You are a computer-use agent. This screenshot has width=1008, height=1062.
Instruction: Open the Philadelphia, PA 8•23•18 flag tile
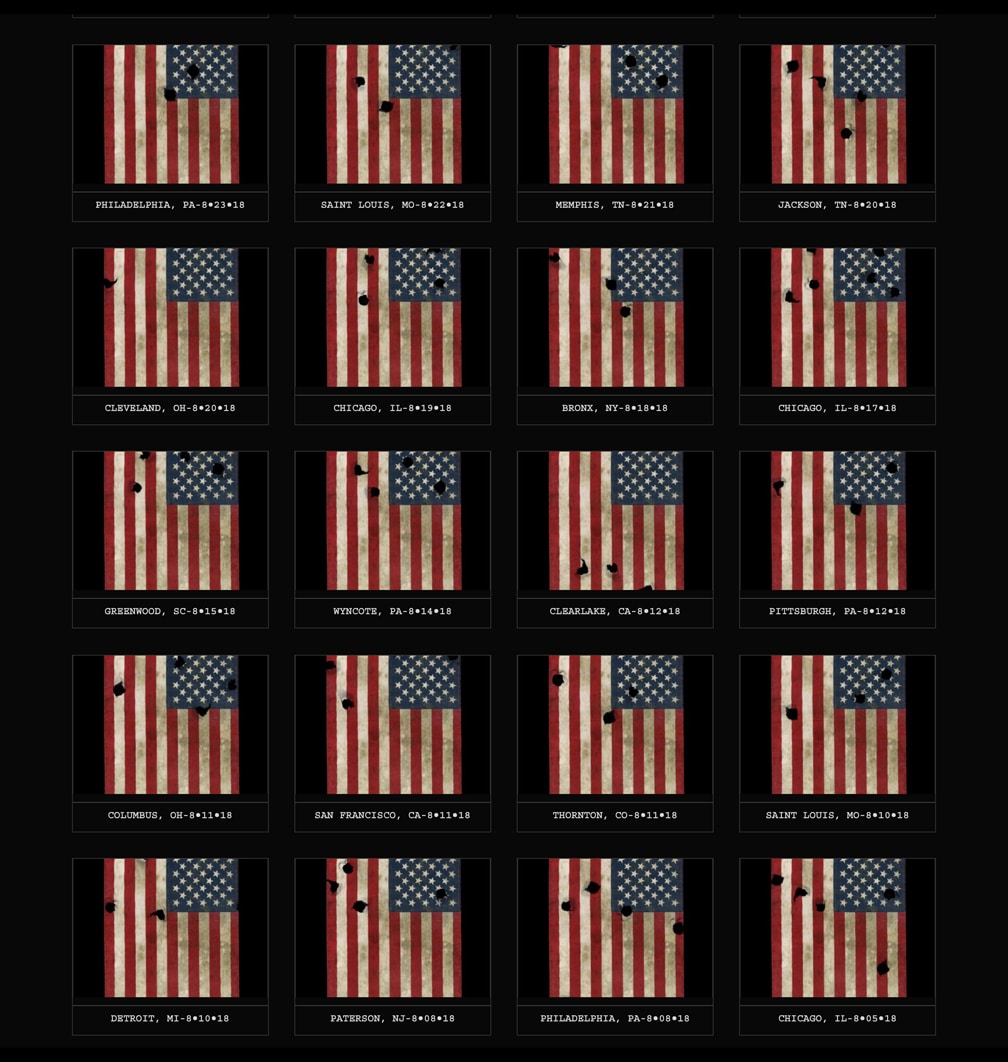tap(171, 115)
